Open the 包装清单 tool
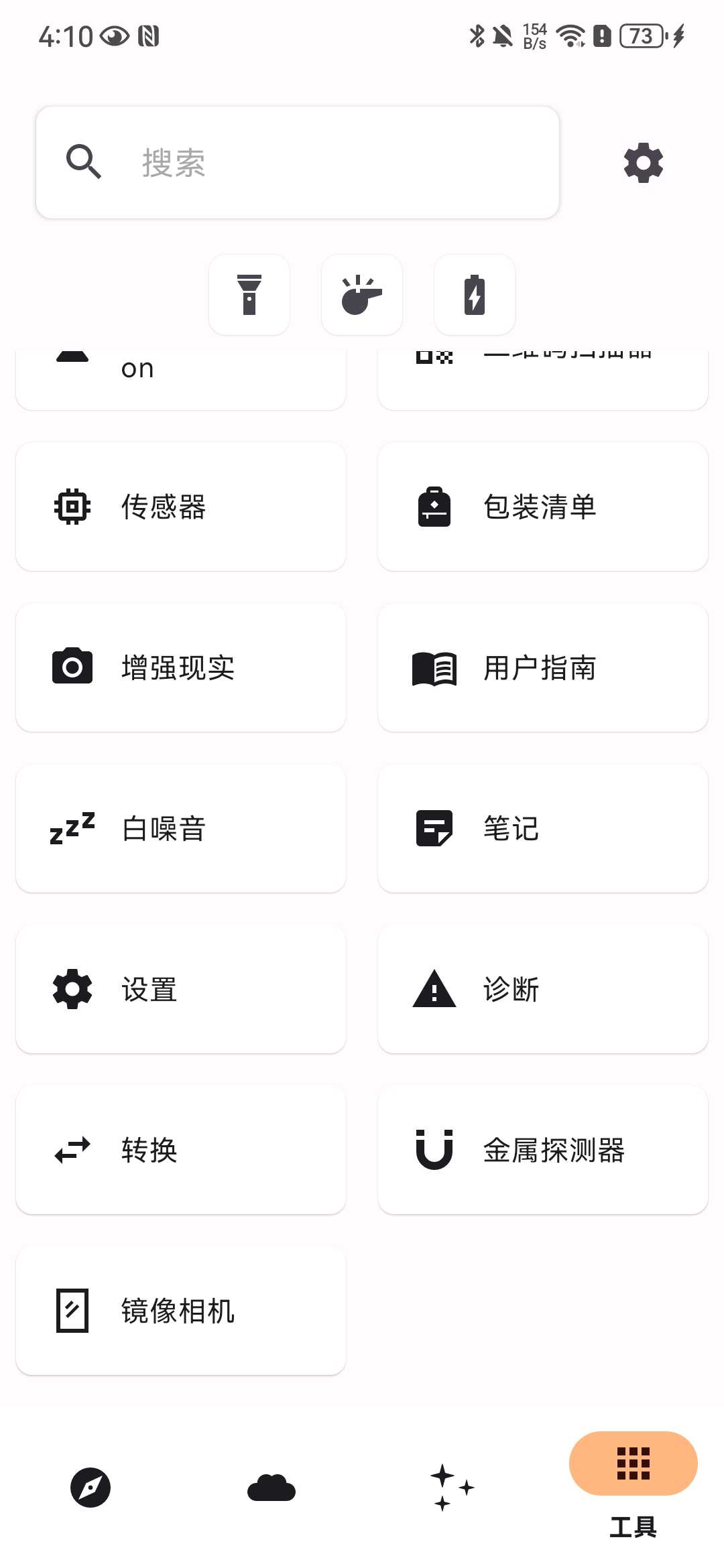Viewport: 724px width, 1568px height. pyautogui.click(x=543, y=507)
